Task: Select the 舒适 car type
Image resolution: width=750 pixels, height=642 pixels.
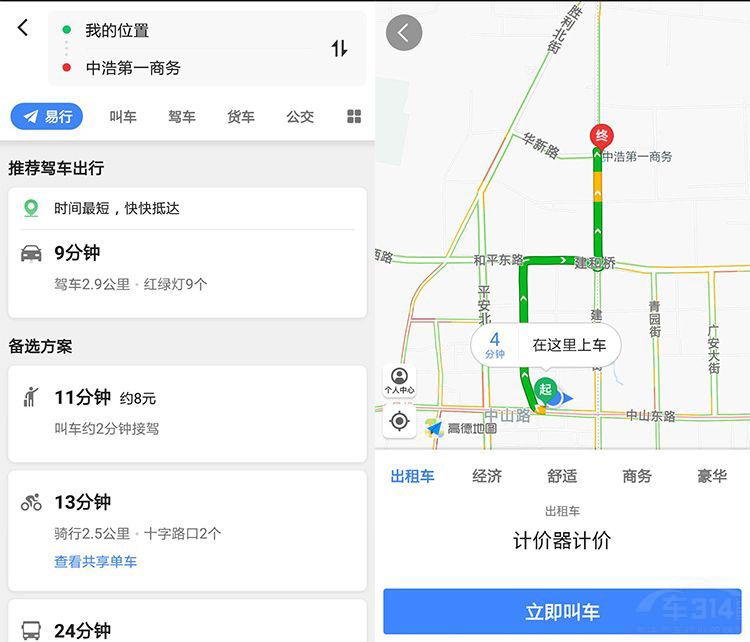Action: click(562, 476)
